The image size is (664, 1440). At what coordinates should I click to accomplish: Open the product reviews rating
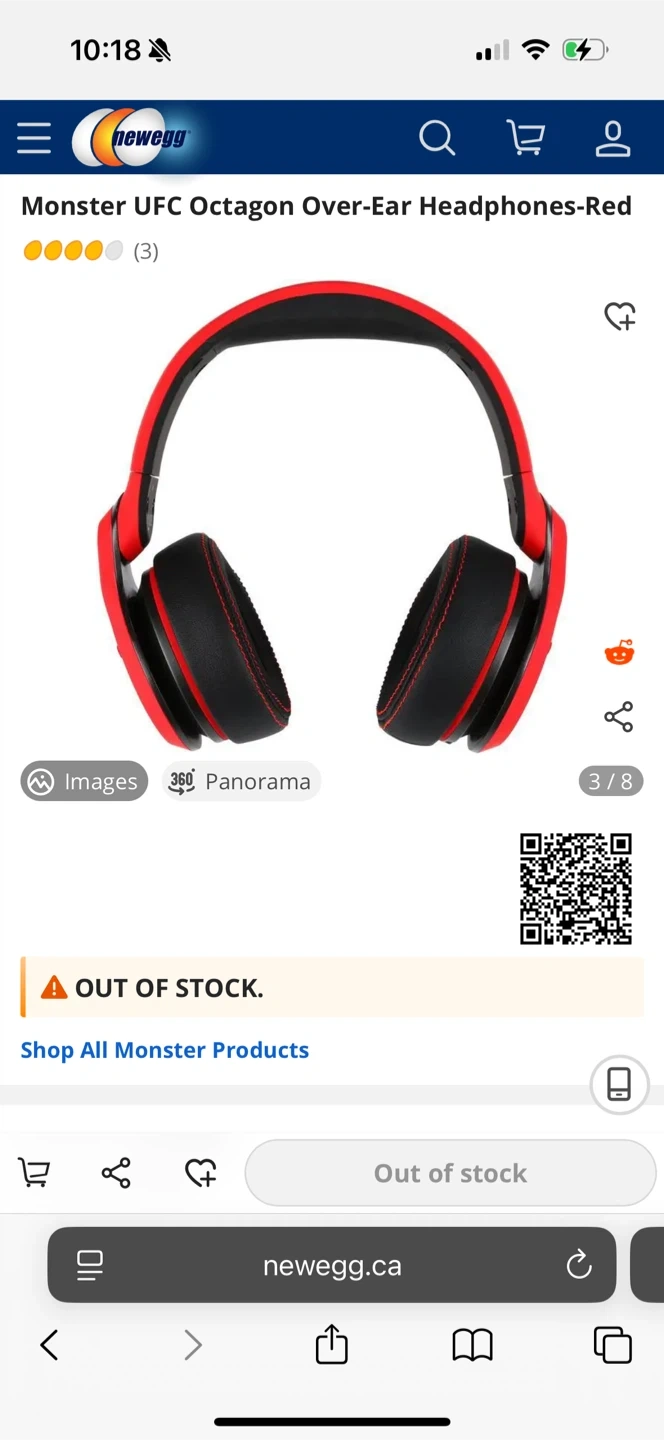point(90,251)
